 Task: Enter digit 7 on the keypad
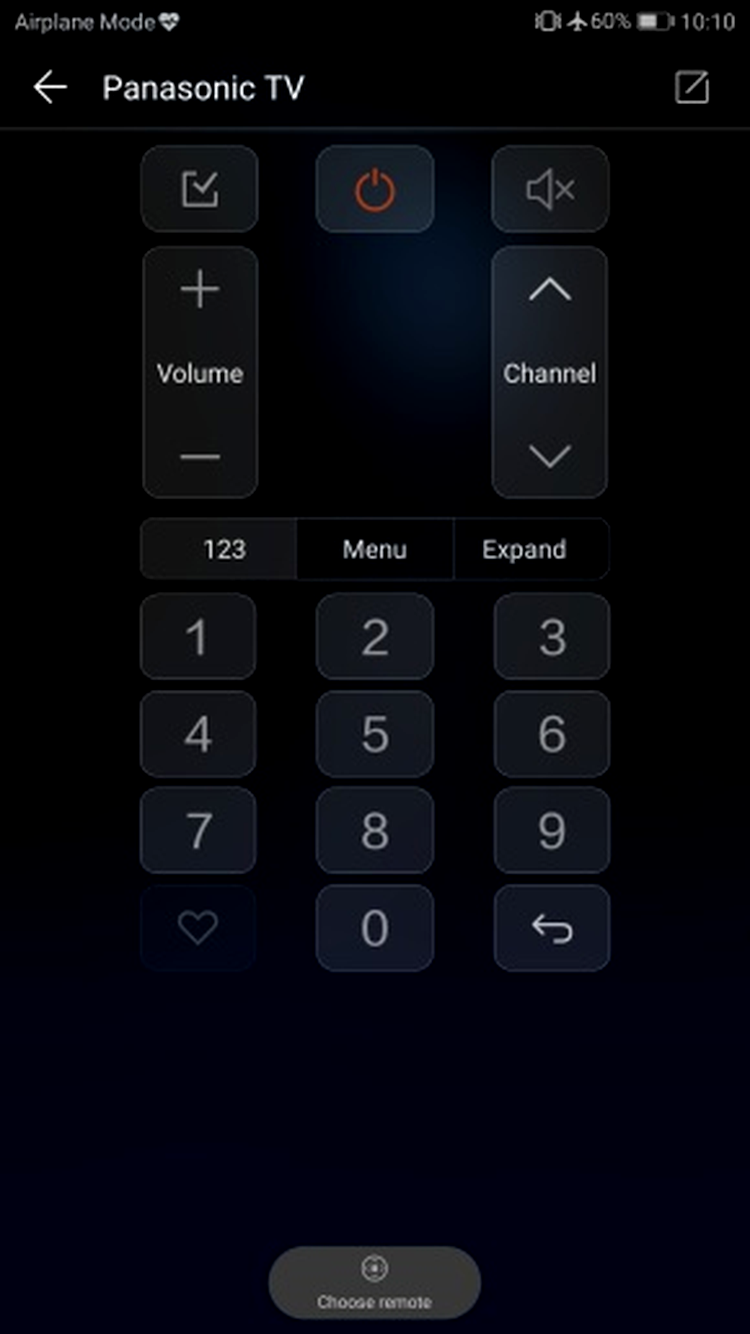198,831
